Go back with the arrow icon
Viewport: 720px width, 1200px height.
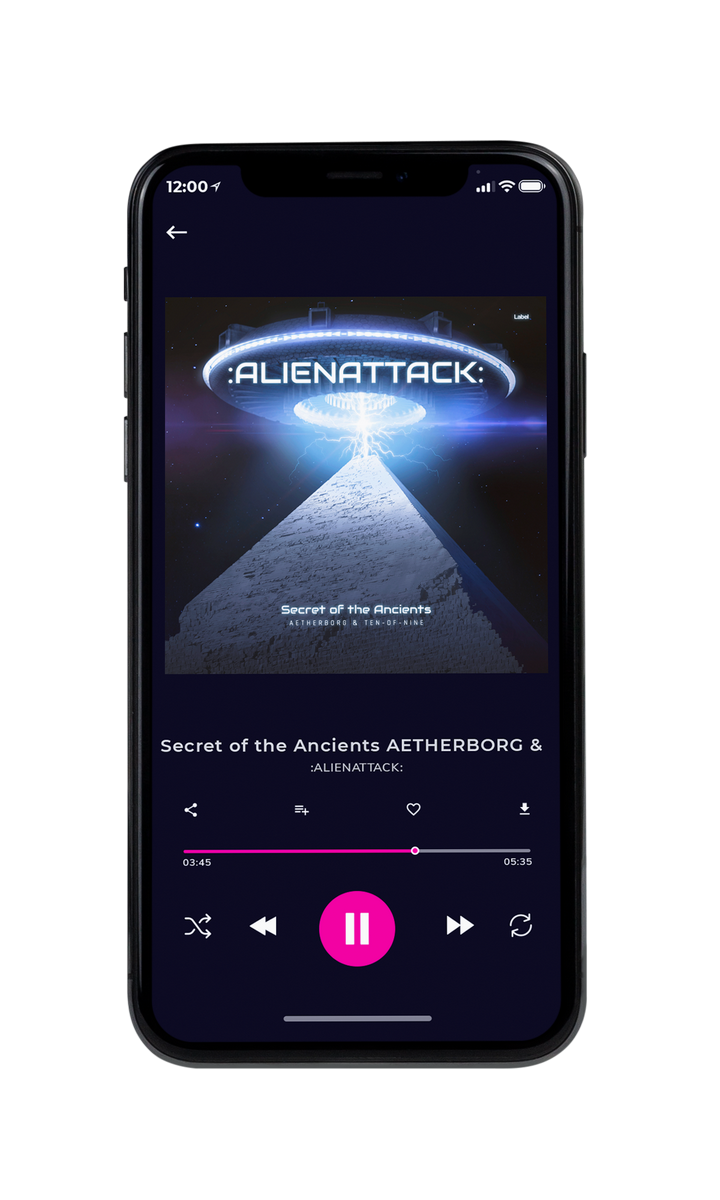click(x=176, y=232)
